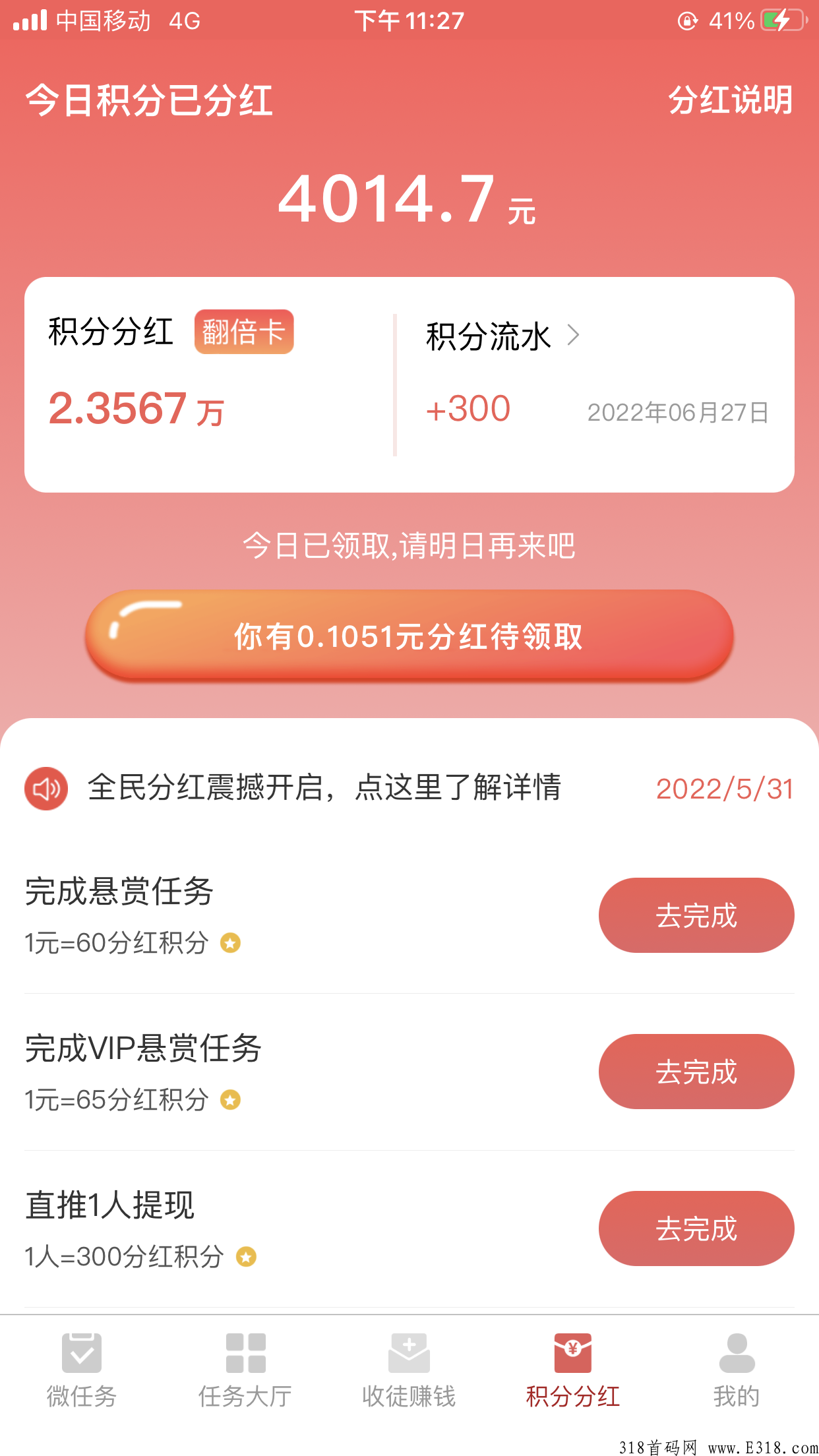
Task: Claim the 0.1051元 pending dividend
Action: coord(409,636)
